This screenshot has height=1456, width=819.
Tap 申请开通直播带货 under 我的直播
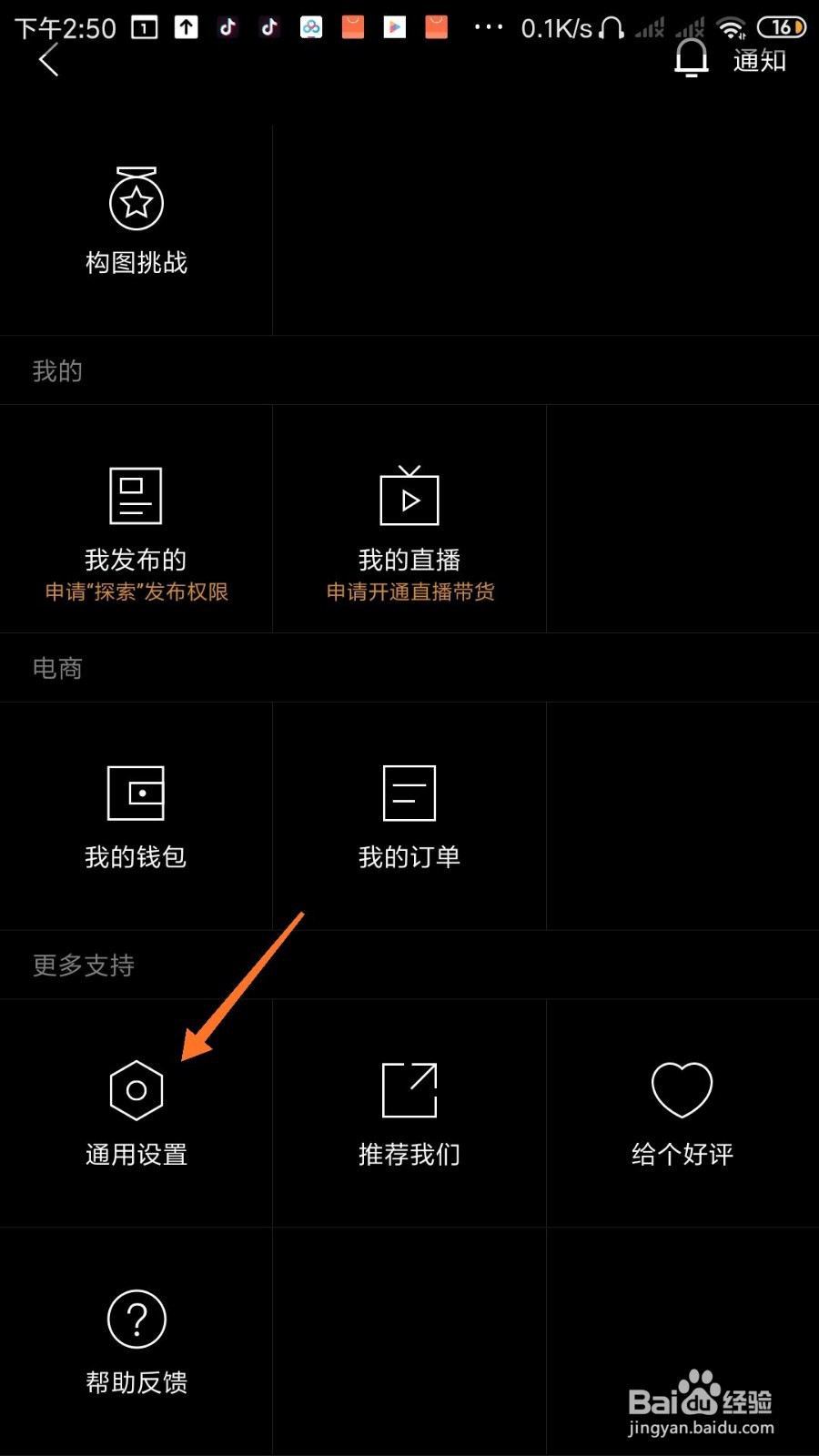click(x=409, y=591)
